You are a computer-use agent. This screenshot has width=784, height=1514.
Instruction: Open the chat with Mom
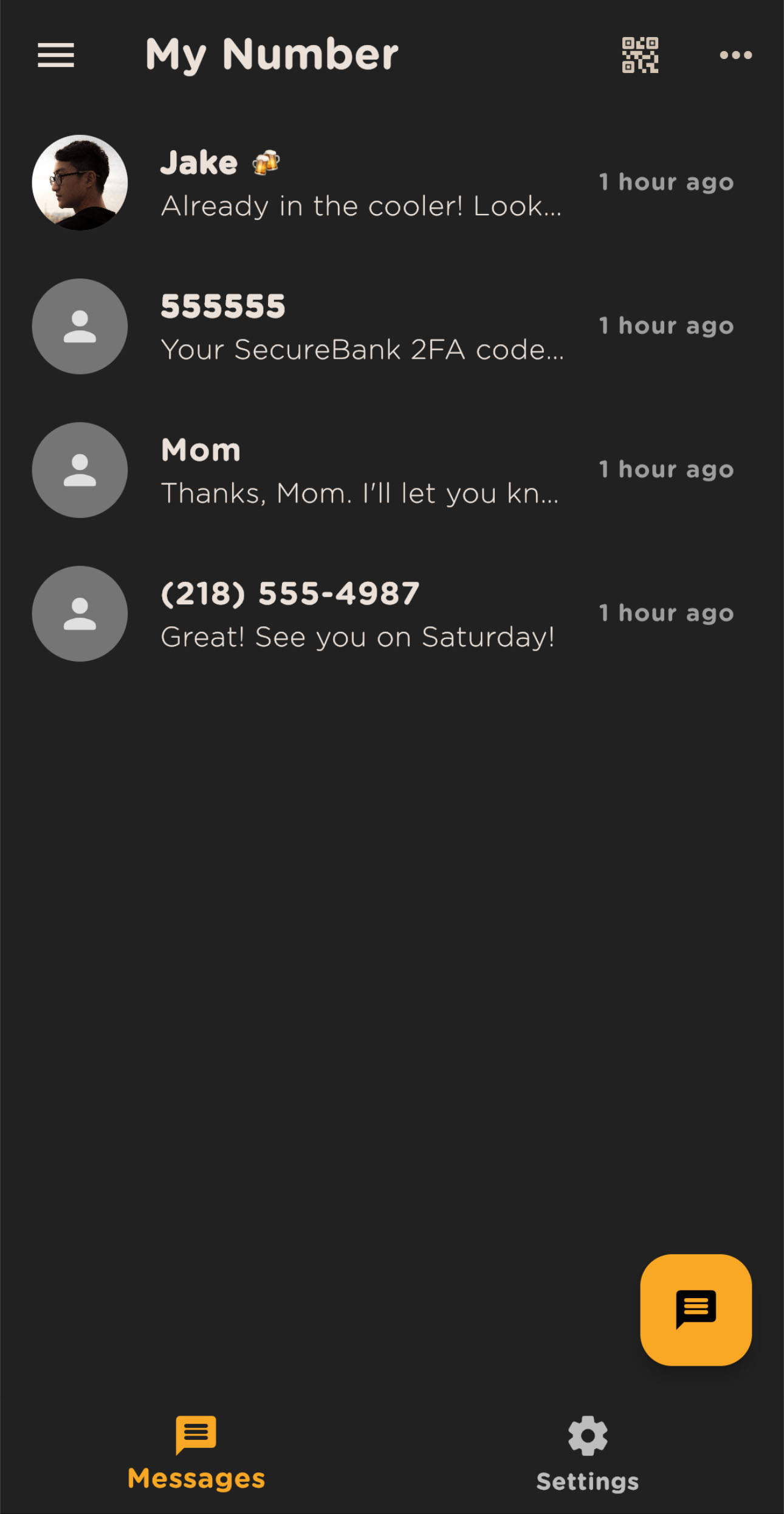(361, 471)
